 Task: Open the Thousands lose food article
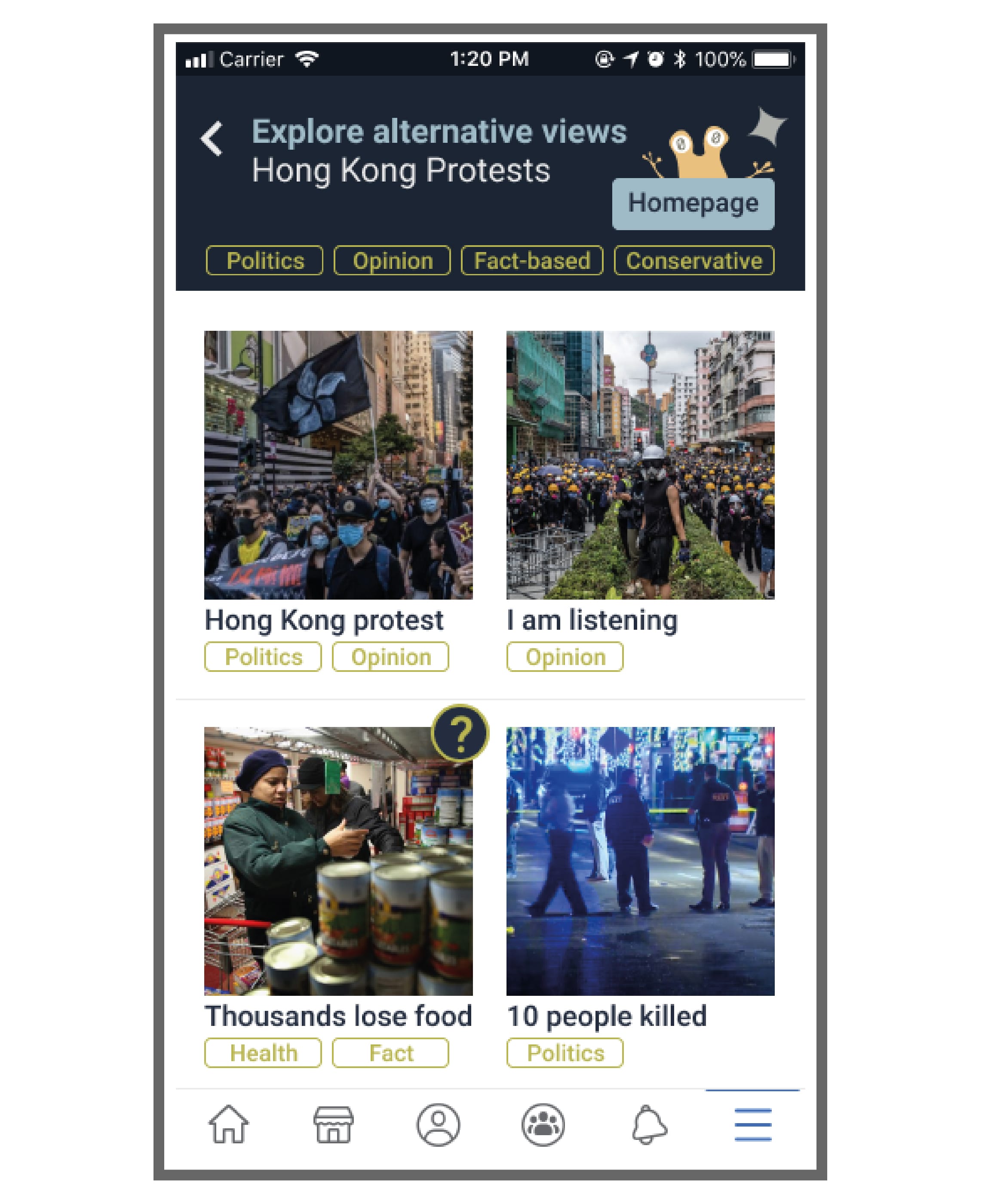pyautogui.click(x=338, y=861)
